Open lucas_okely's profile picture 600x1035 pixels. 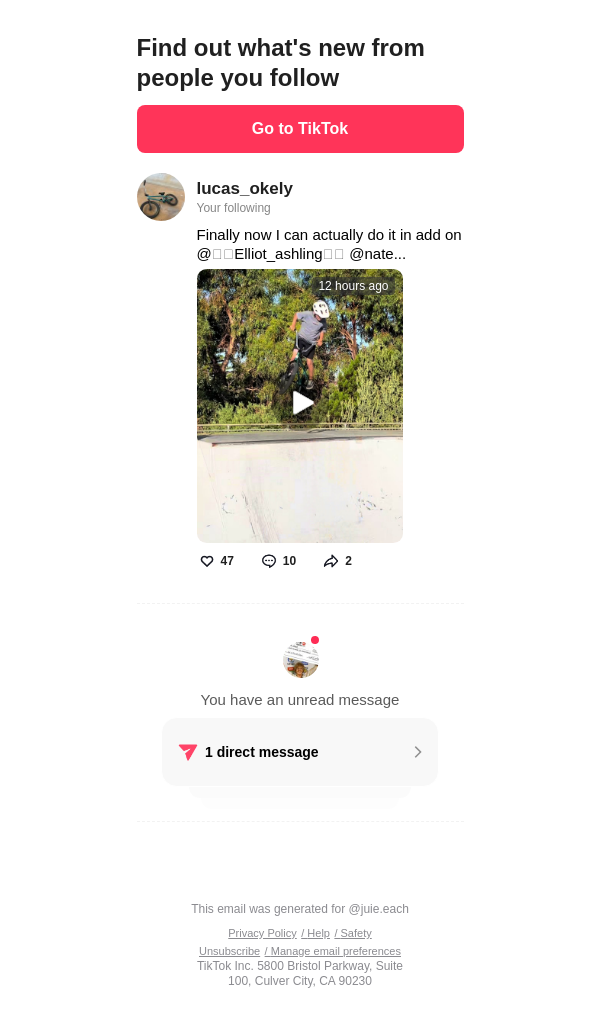[x=161, y=197]
